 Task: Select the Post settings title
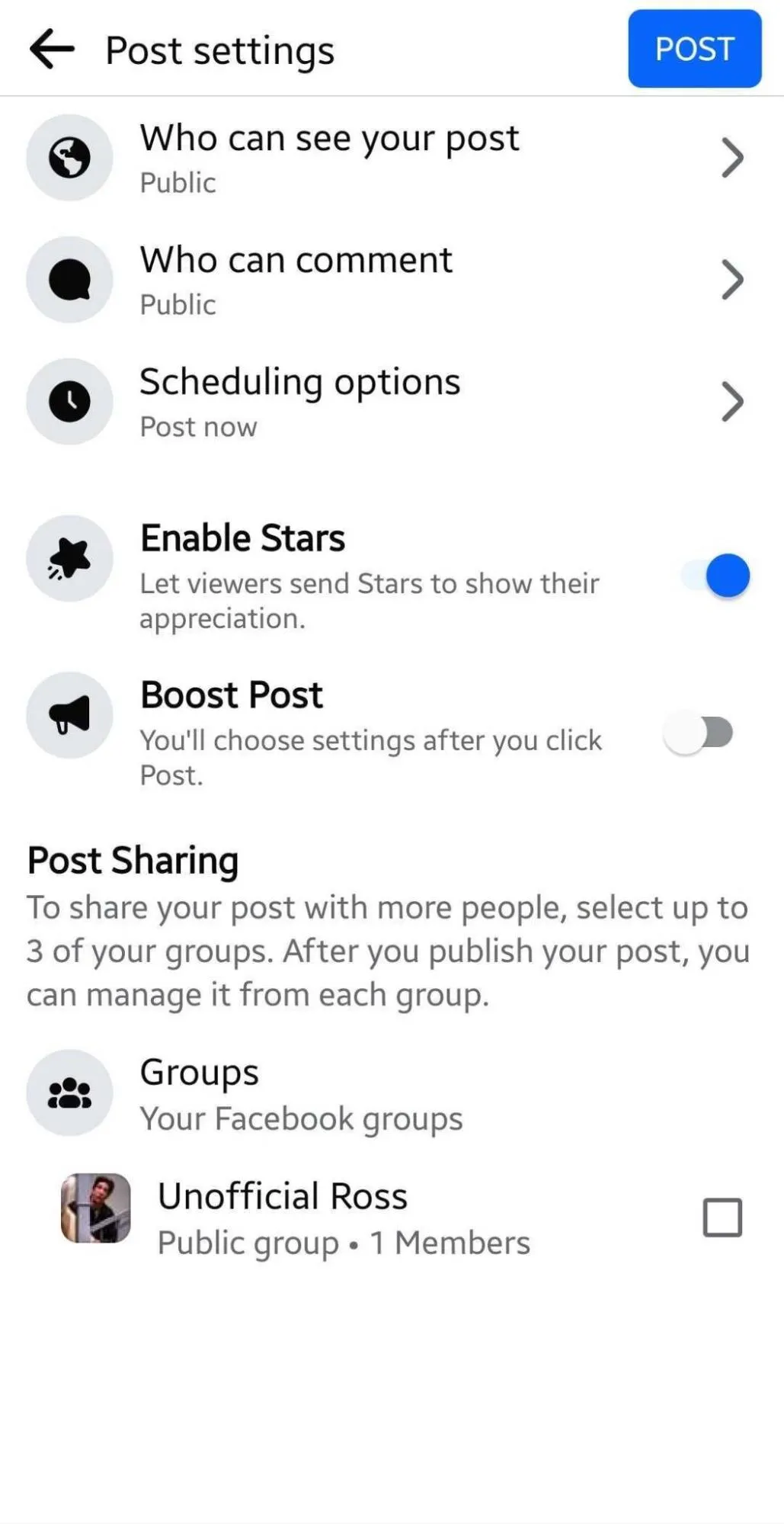pos(219,49)
